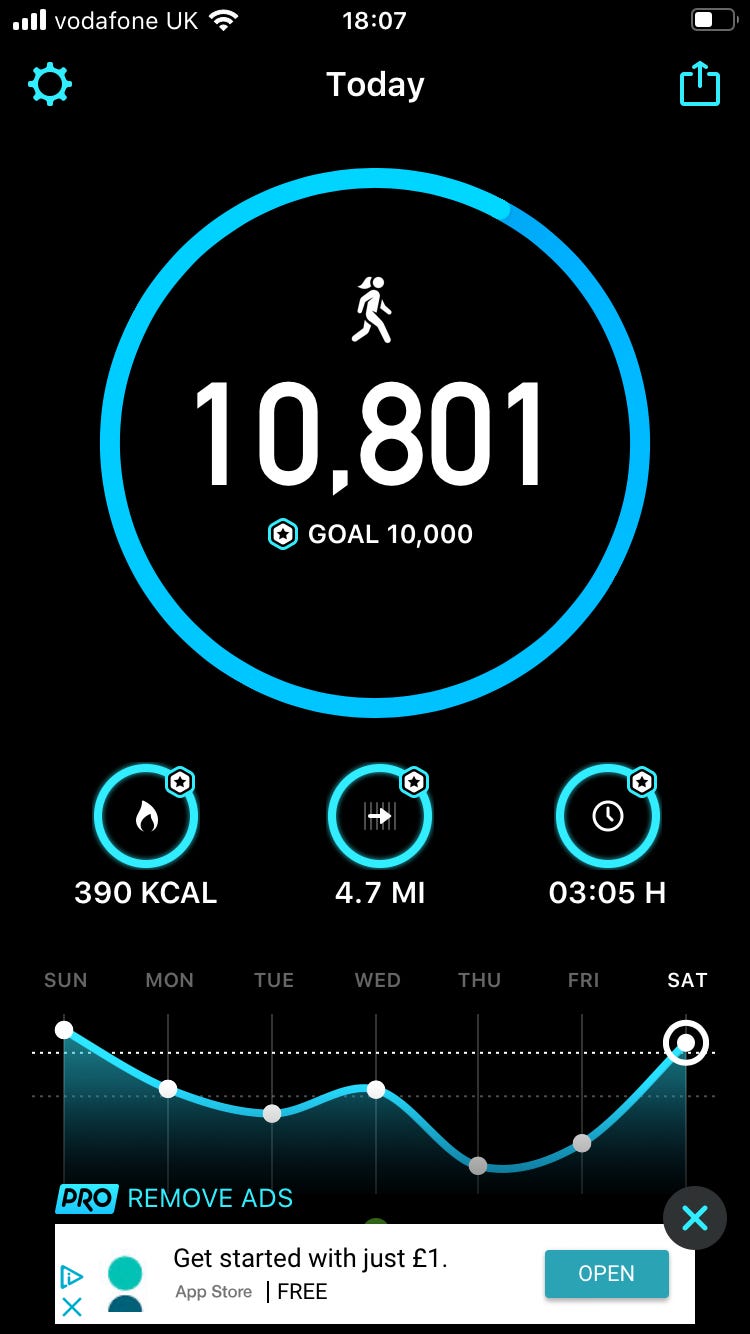Select SUN on the weekly chart
This screenshot has width=750, height=1334.
click(x=65, y=981)
